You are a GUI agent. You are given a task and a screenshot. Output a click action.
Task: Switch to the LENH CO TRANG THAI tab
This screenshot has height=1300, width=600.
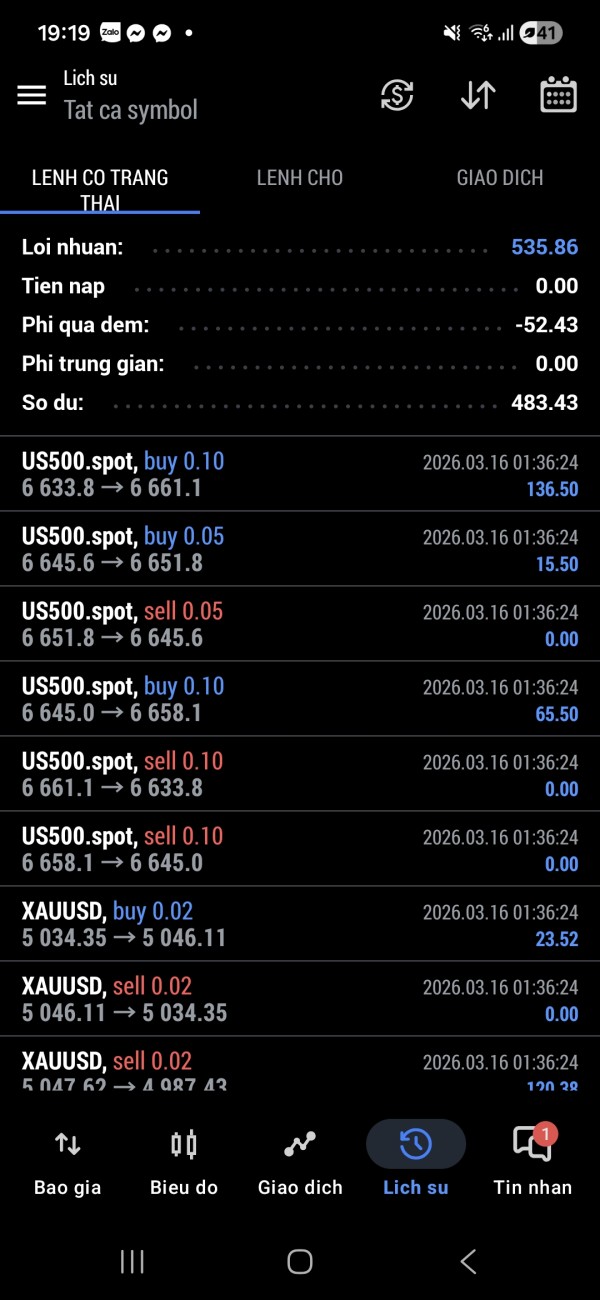(x=100, y=189)
